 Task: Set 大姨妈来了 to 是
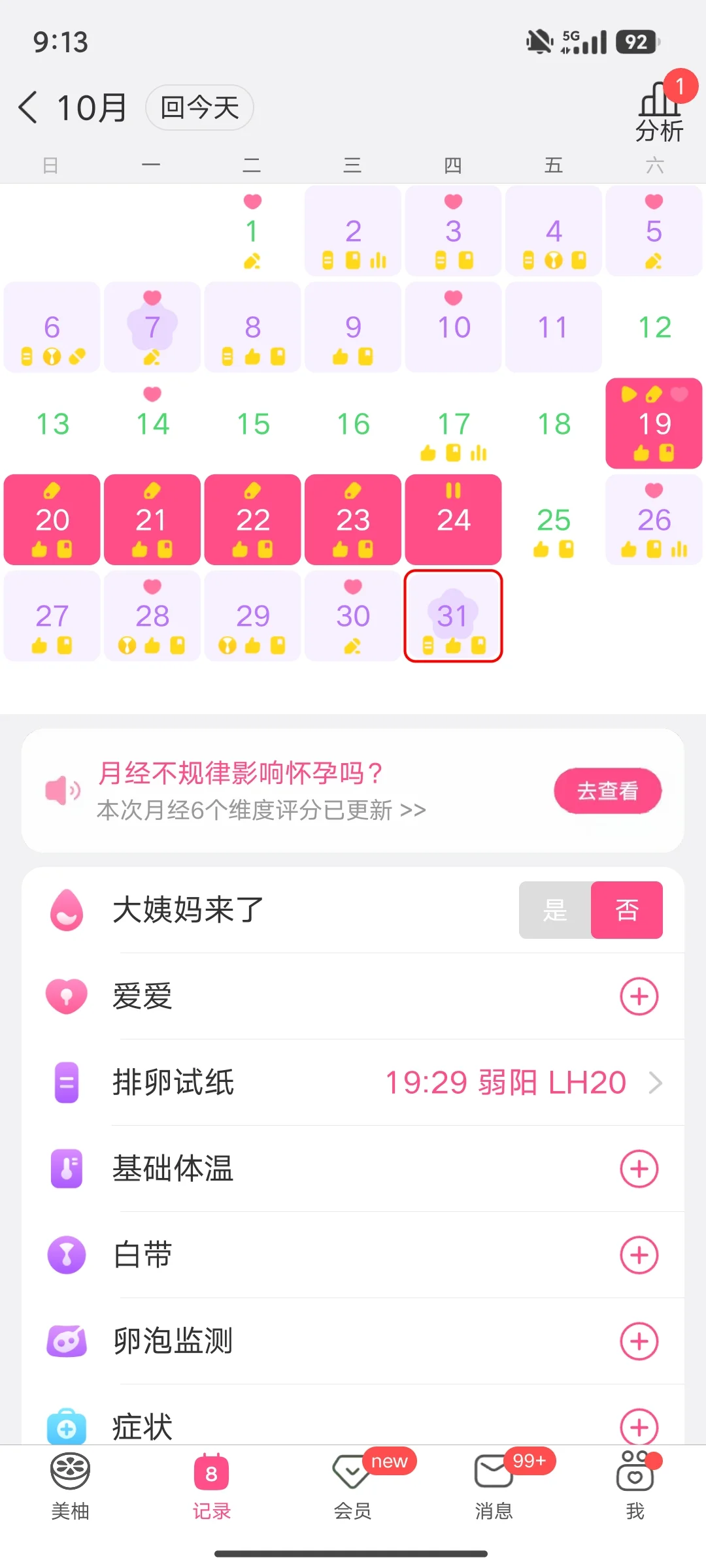(x=555, y=910)
